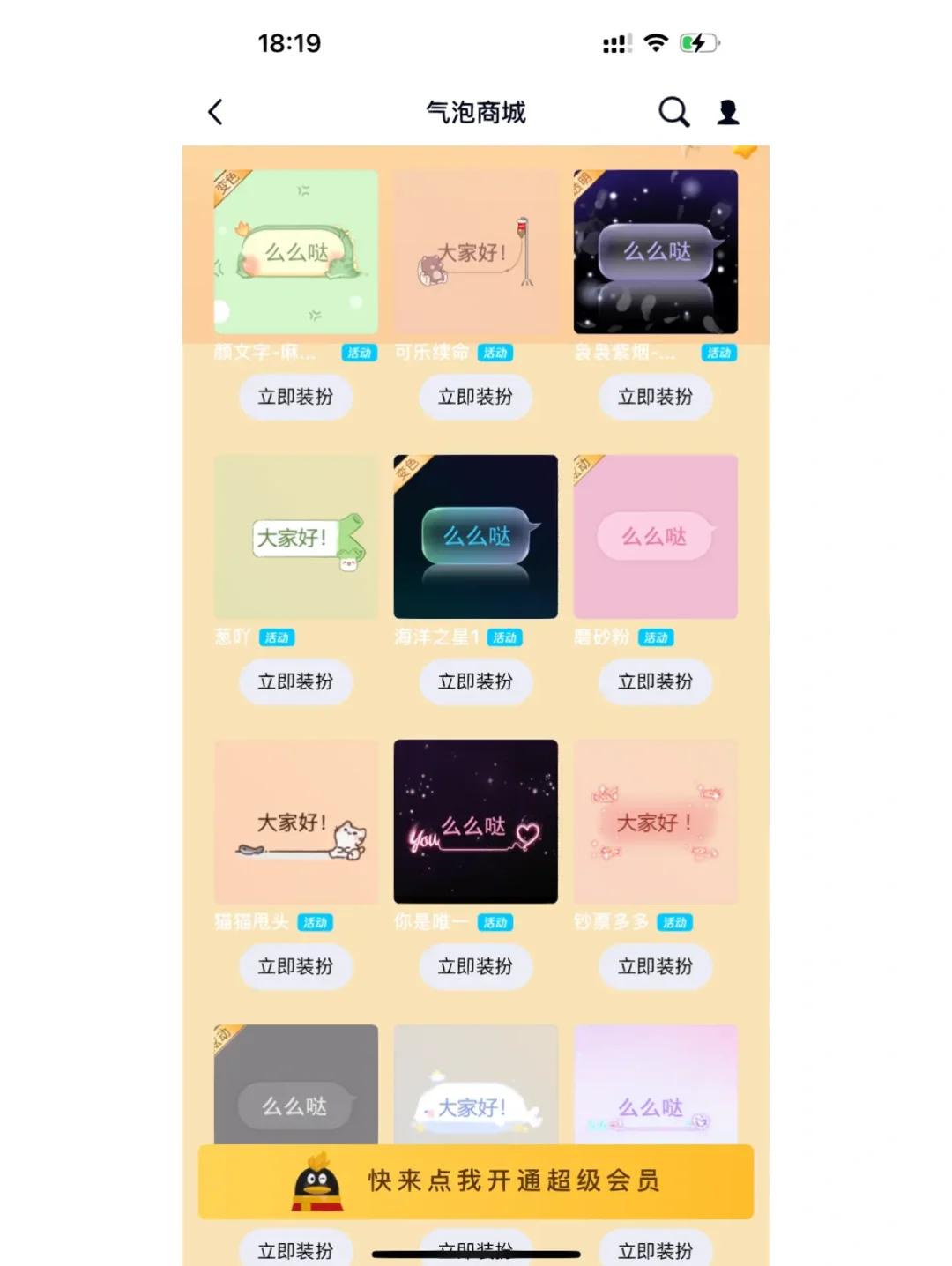Viewport: 952px width, 1266px height.
Task: Click 立即装扮 under 钞票多多
Action: point(655,967)
